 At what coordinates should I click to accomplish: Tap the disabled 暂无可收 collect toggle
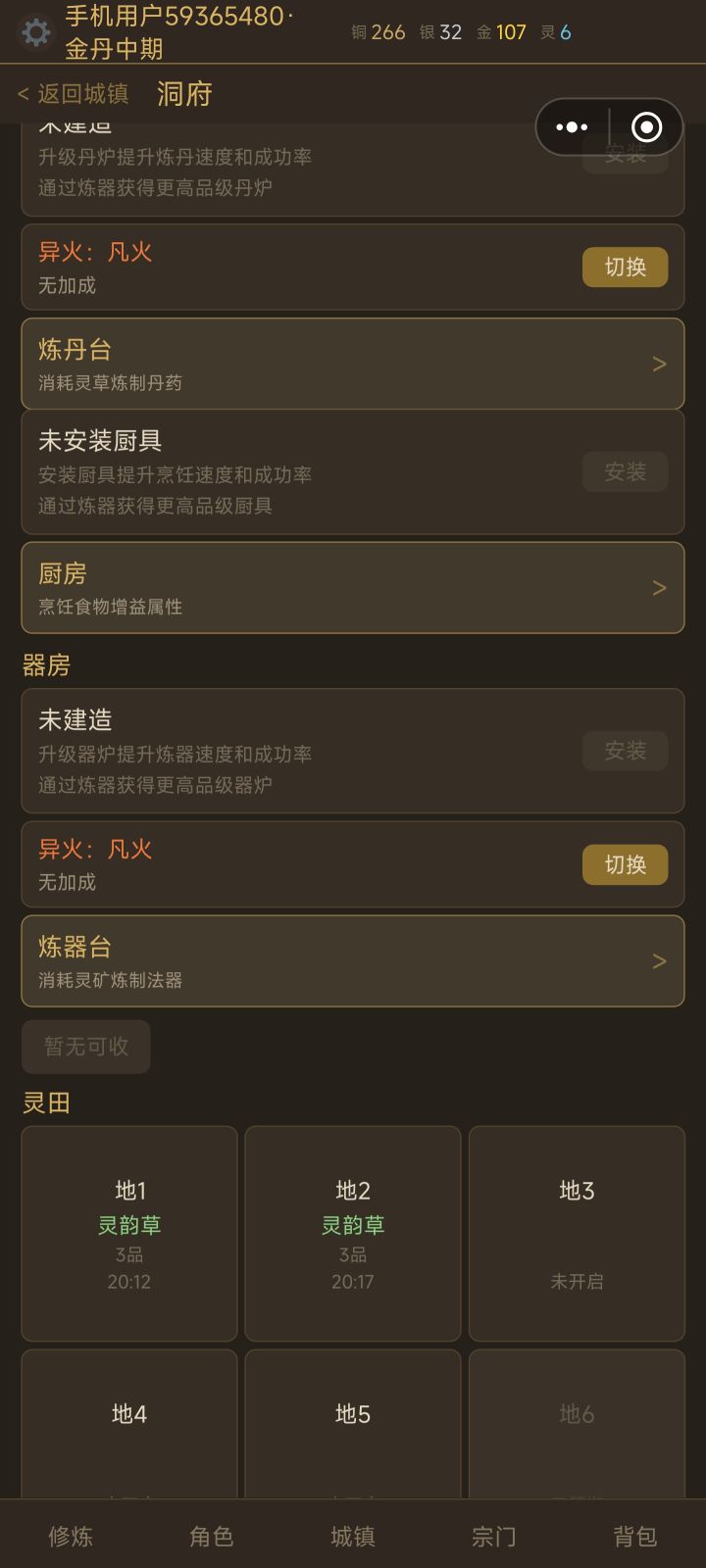85,1047
